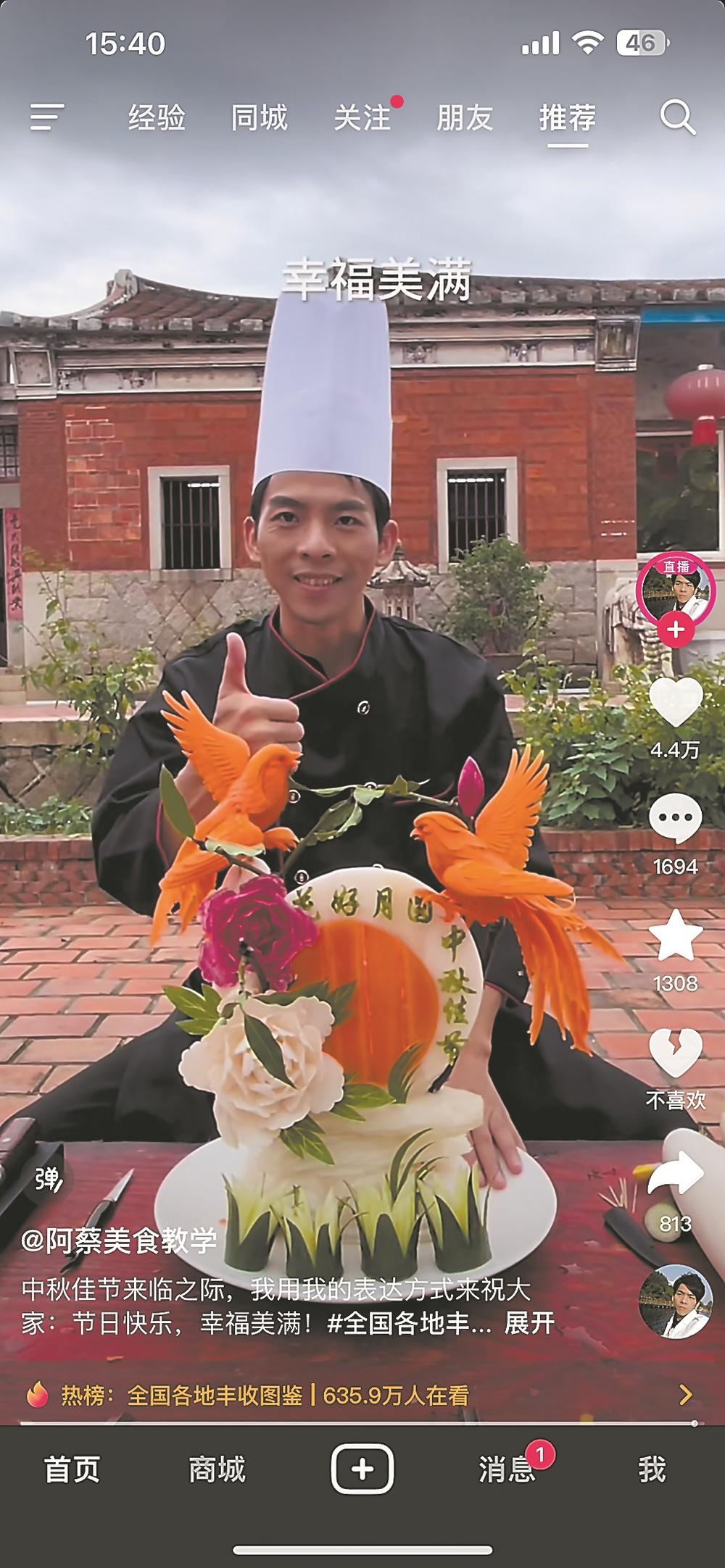Expand the caption with 展开
This screenshot has height=1568, width=725.
pos(529,1323)
